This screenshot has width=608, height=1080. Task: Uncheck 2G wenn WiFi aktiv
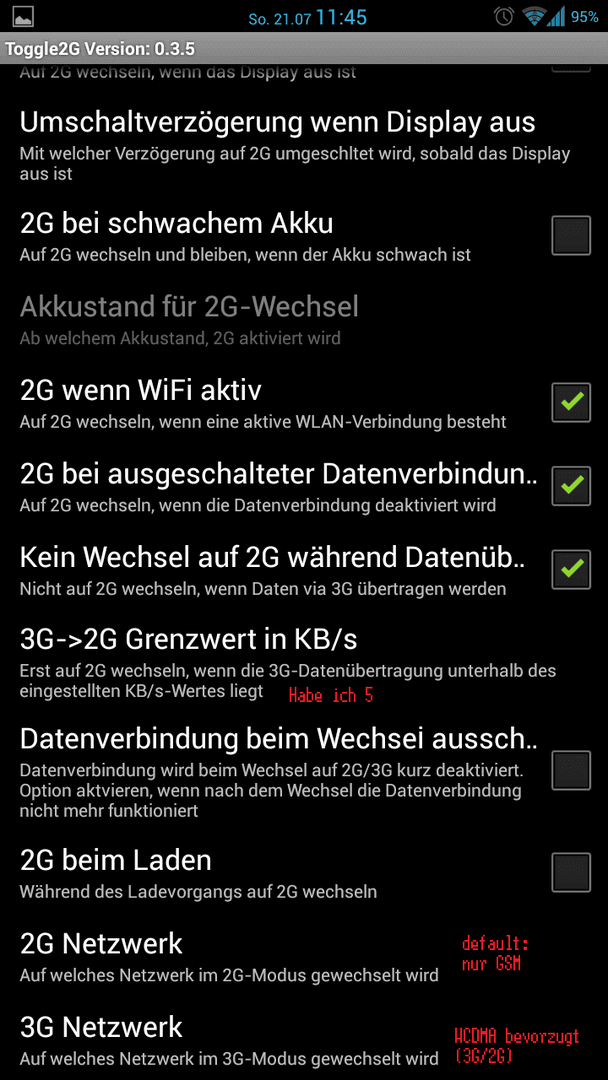pyautogui.click(x=571, y=402)
